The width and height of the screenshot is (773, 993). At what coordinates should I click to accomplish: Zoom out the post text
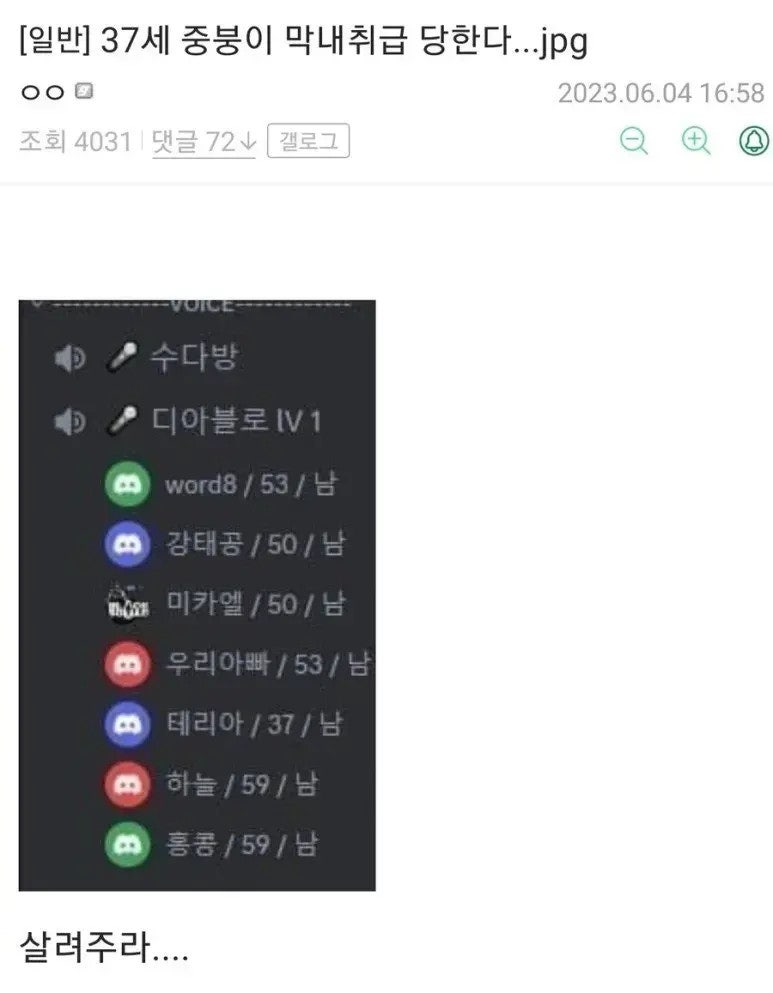coord(634,141)
